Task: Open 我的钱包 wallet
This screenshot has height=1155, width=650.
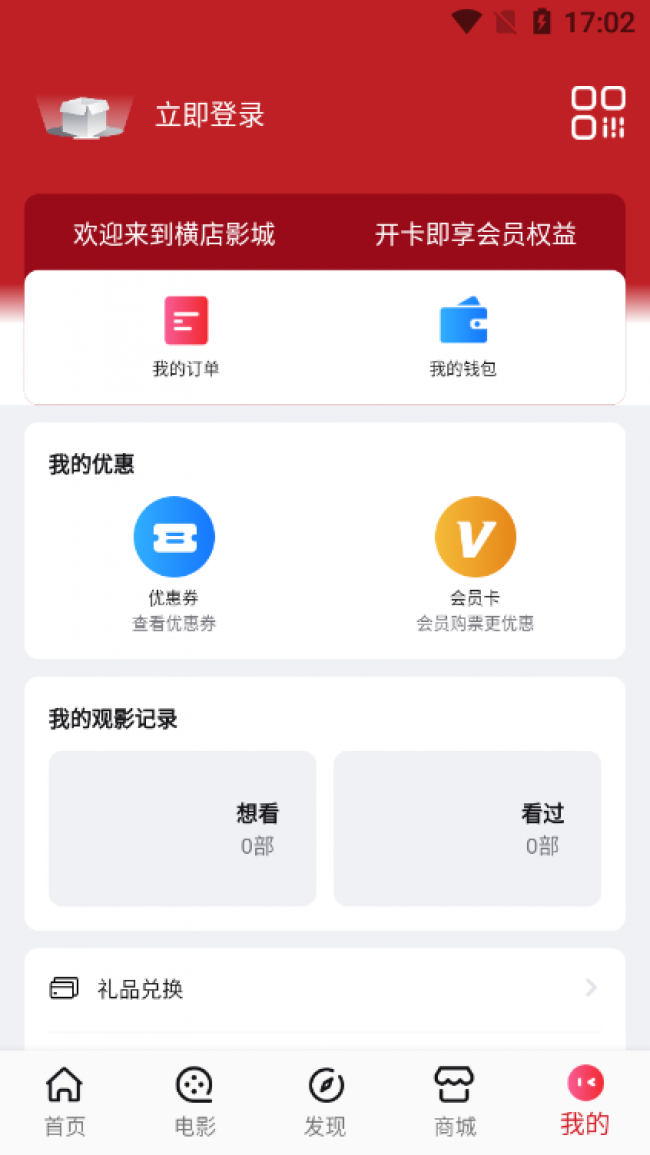Action: [464, 337]
